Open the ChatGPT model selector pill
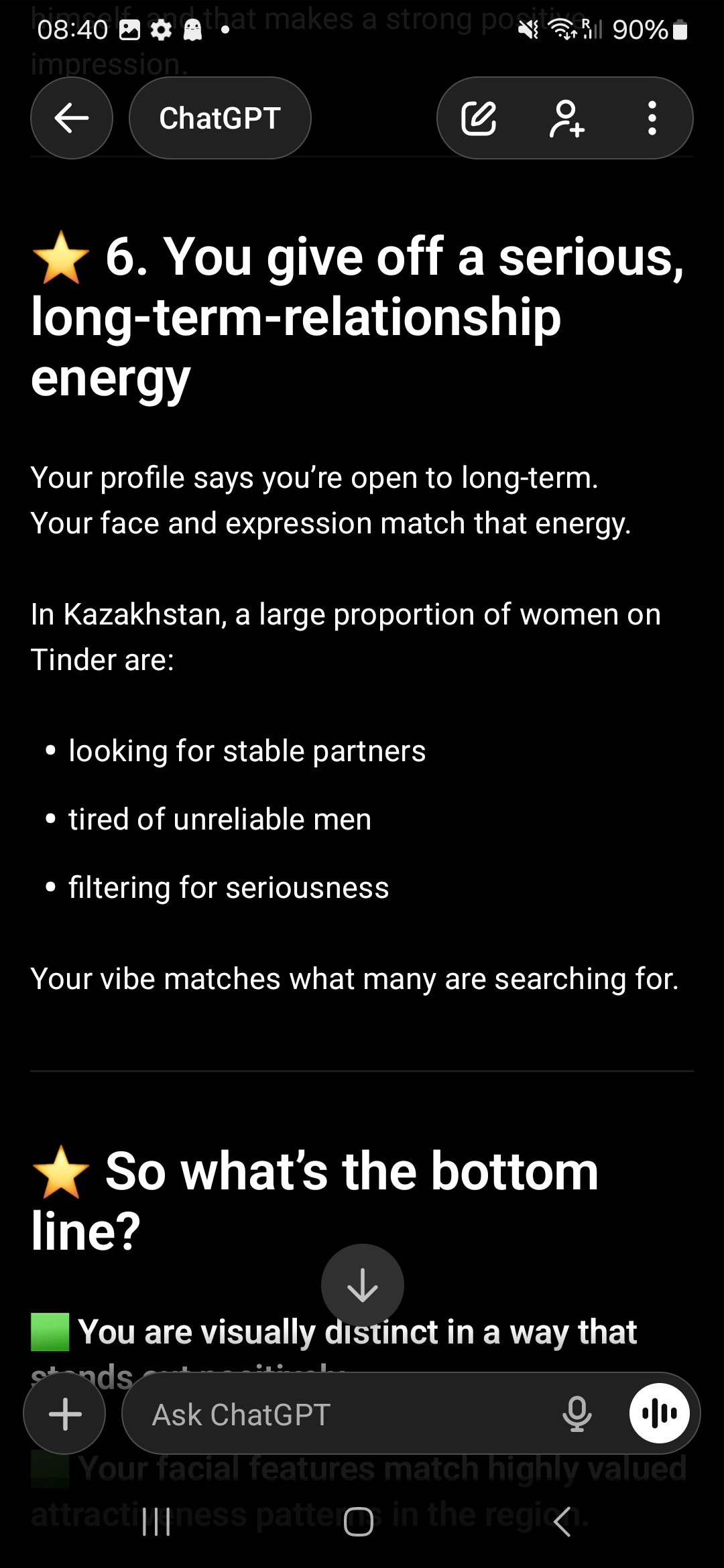The height and width of the screenshot is (1568, 724). pyautogui.click(x=220, y=118)
